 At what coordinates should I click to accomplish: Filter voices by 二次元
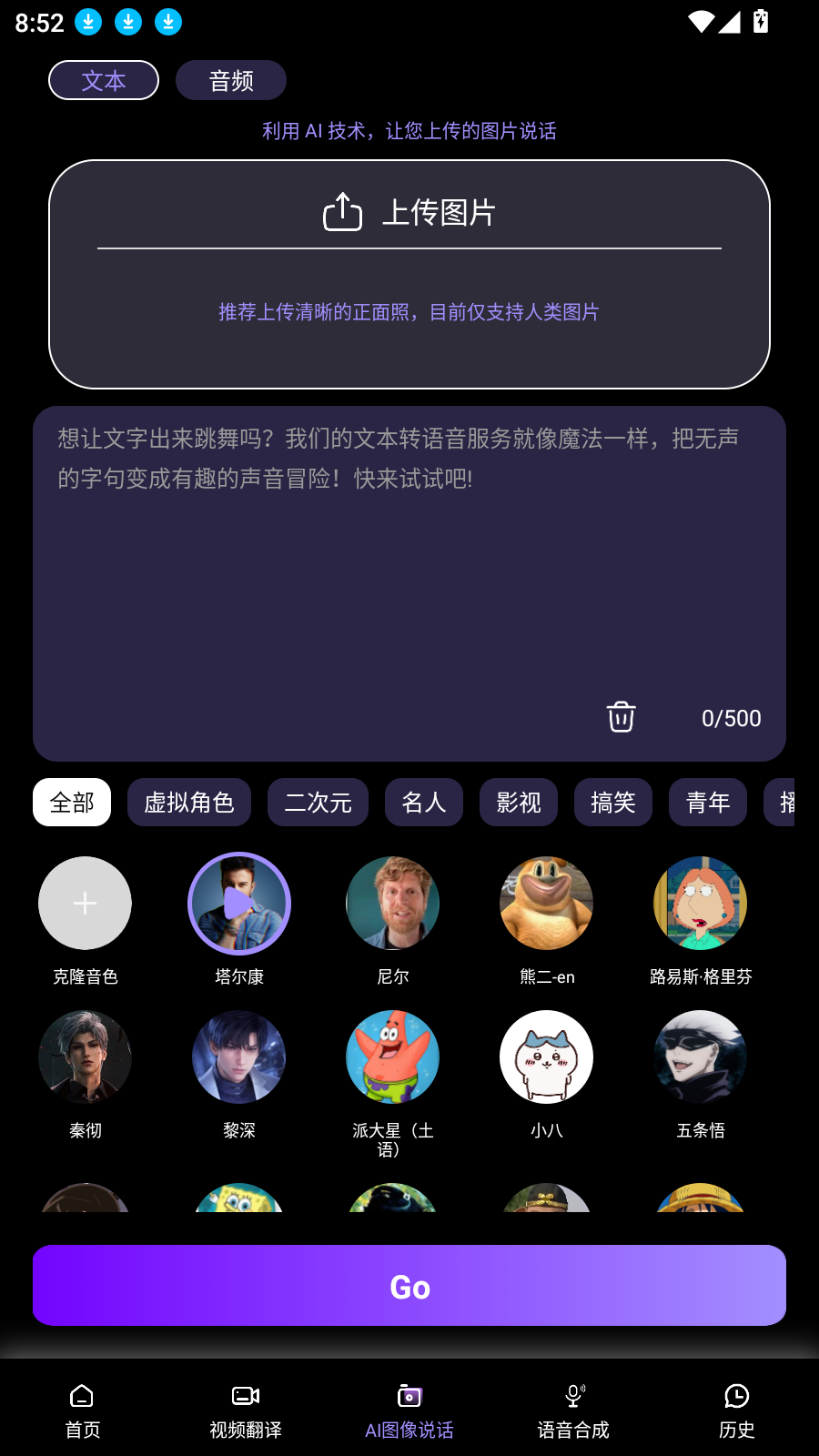point(318,803)
